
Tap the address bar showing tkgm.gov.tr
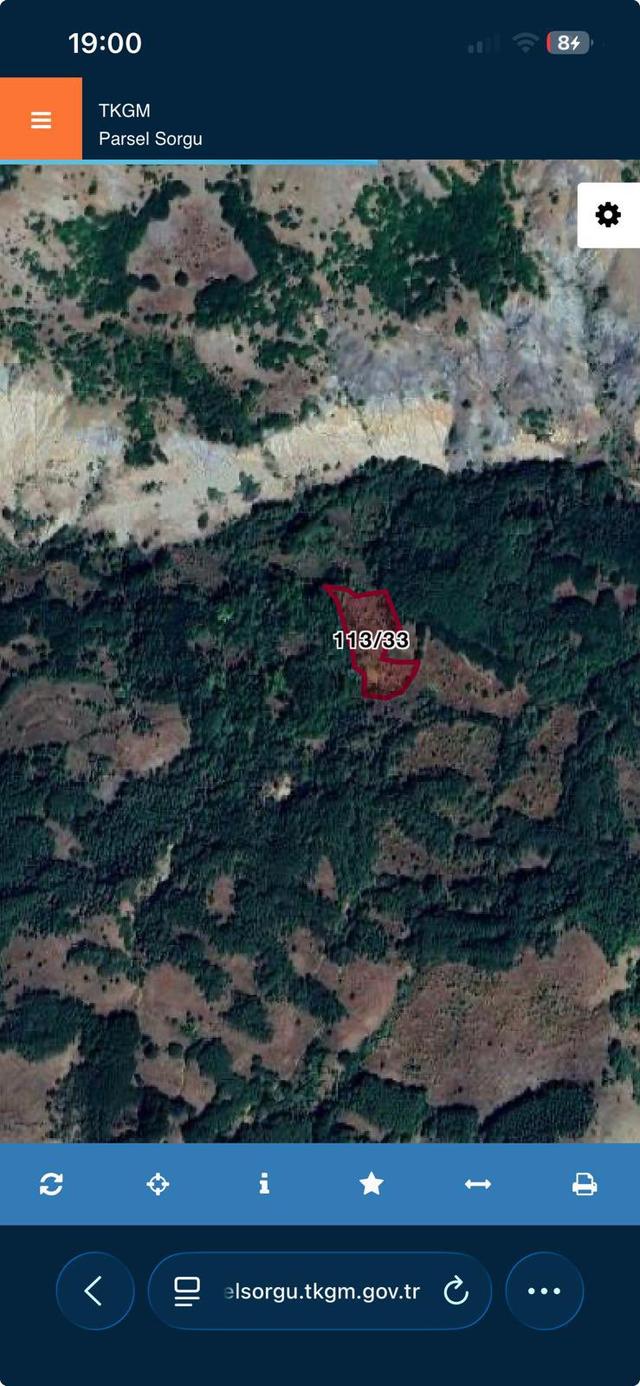pyautogui.click(x=320, y=1291)
